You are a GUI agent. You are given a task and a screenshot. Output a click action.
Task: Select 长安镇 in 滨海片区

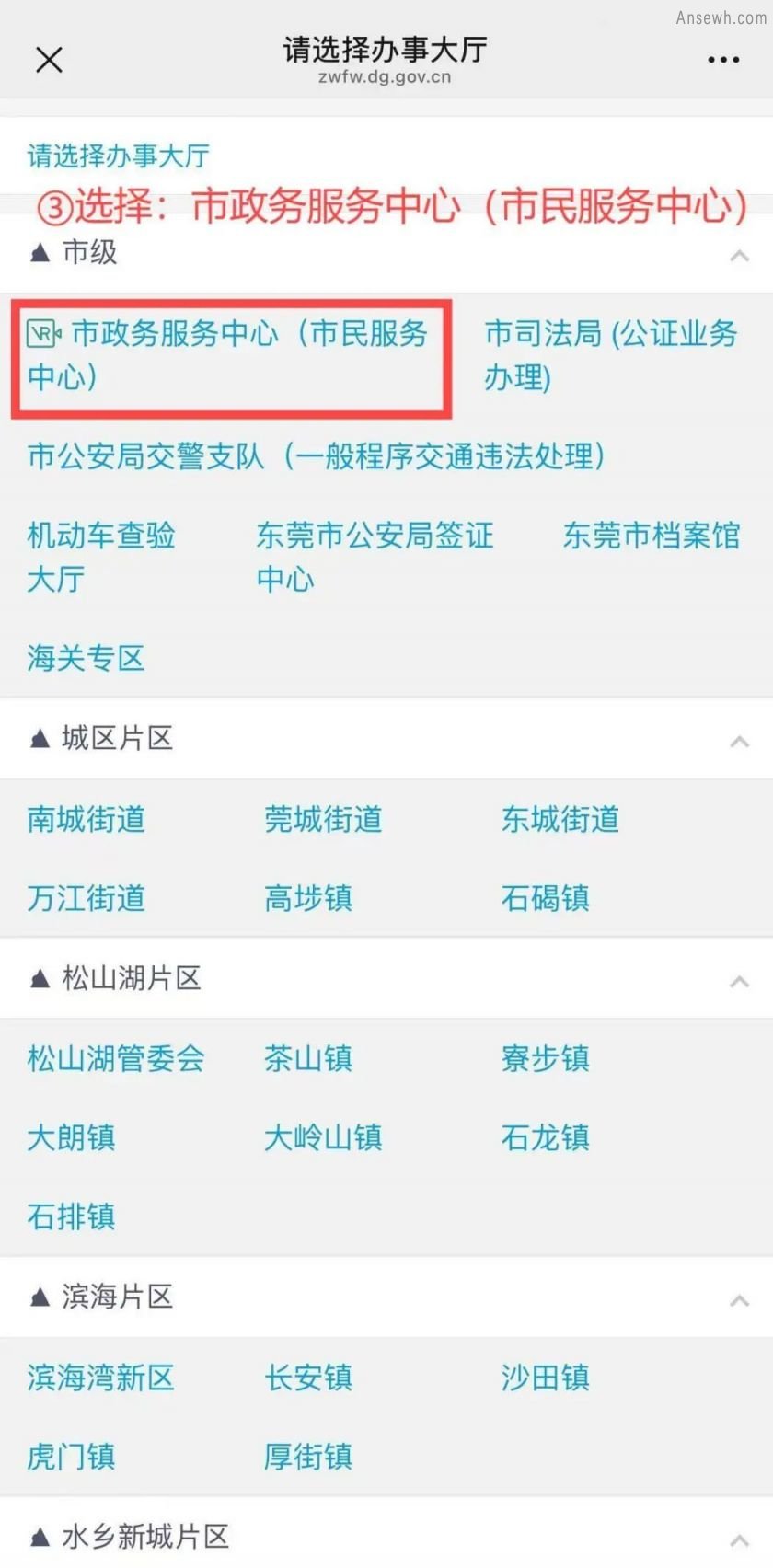307,1378
